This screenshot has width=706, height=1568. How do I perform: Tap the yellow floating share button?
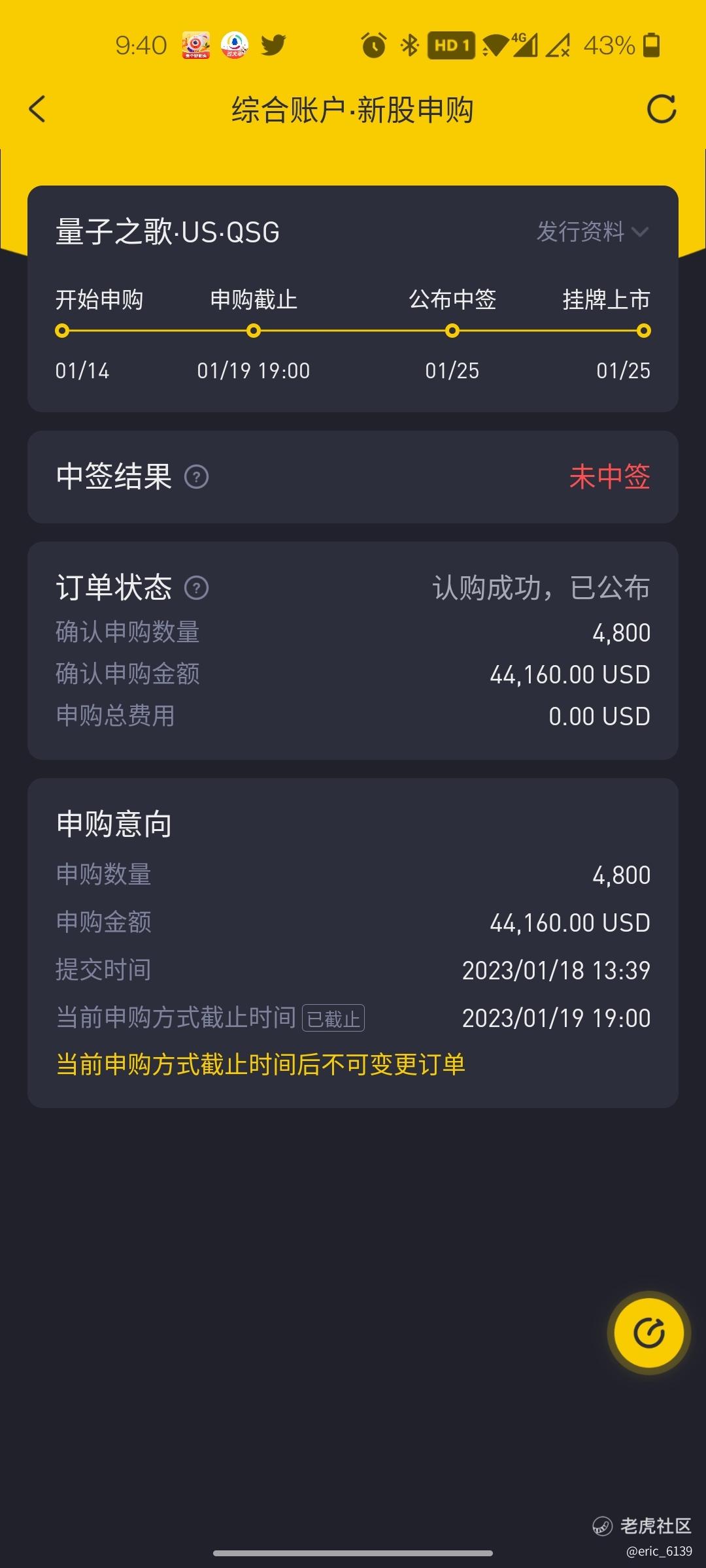649,1333
